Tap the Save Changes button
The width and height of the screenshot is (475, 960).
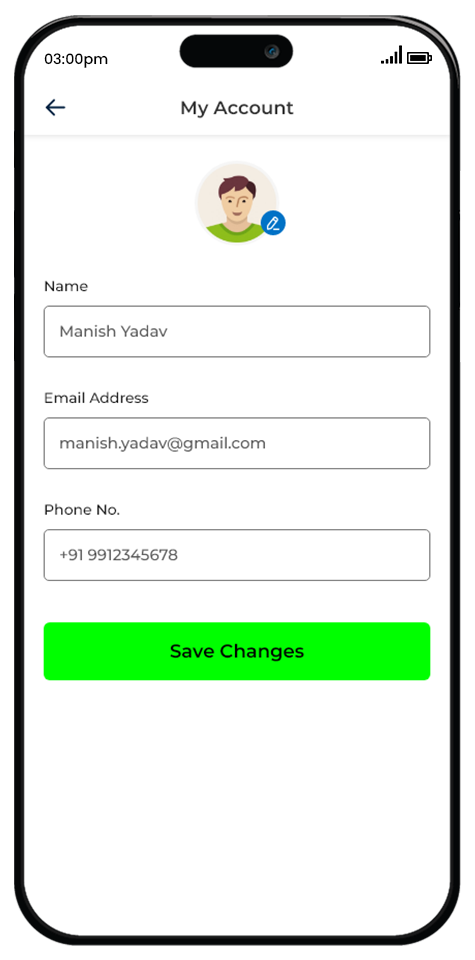click(x=237, y=651)
